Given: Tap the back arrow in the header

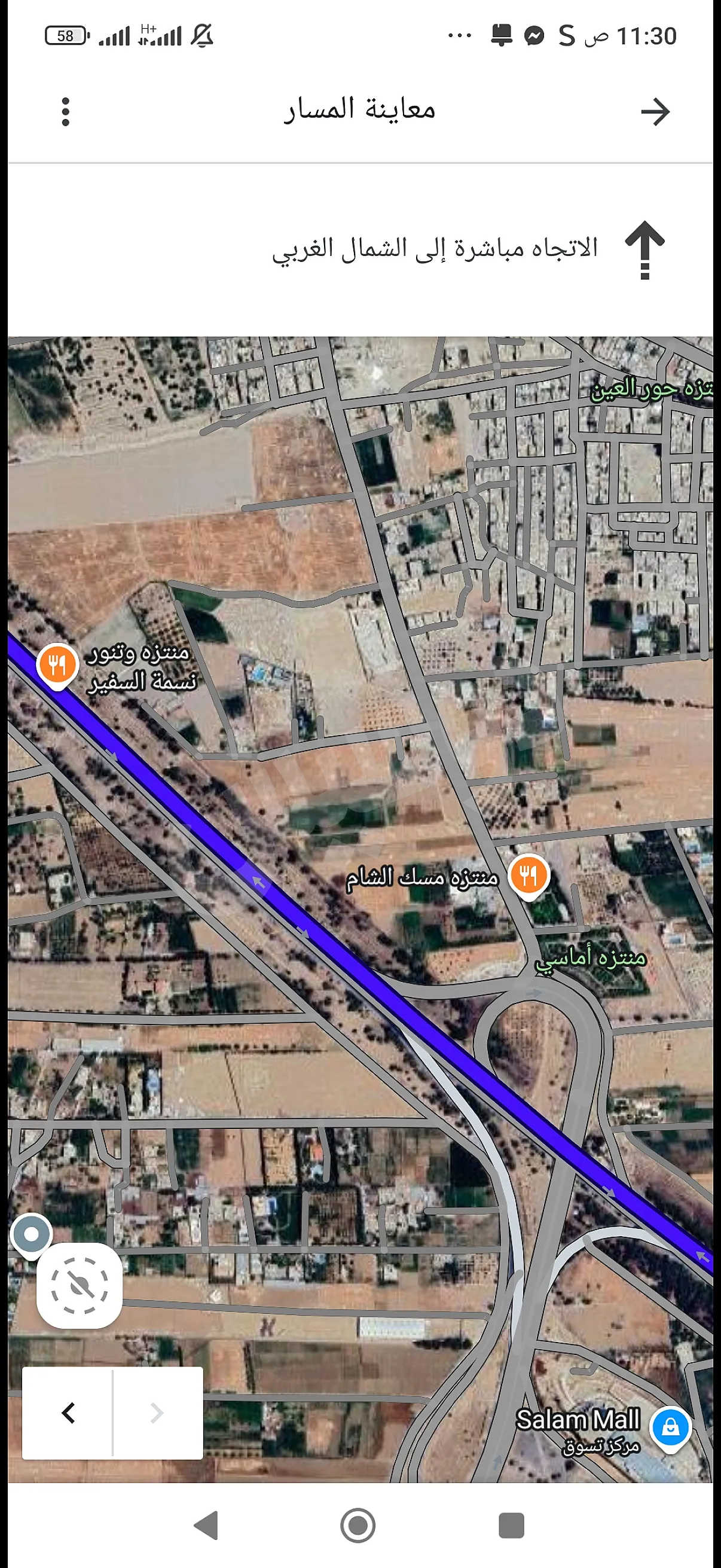Looking at the screenshot, I should [x=655, y=112].
